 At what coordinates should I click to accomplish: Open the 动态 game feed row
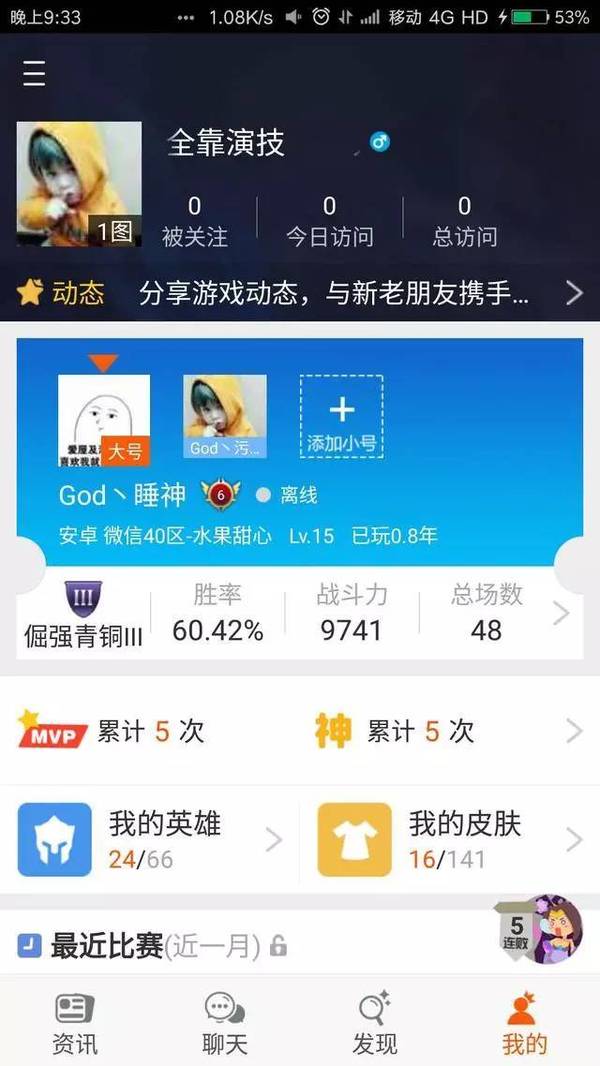point(300,293)
